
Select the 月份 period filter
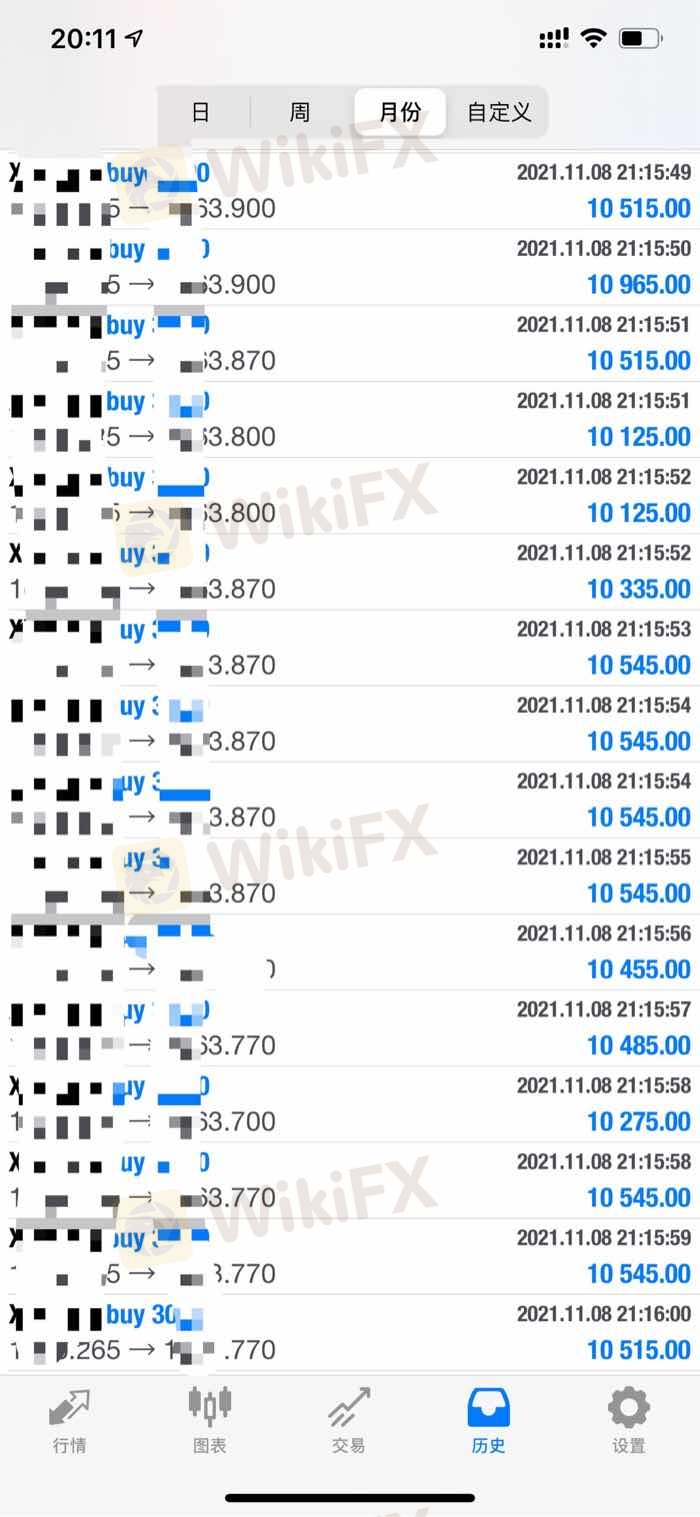400,111
